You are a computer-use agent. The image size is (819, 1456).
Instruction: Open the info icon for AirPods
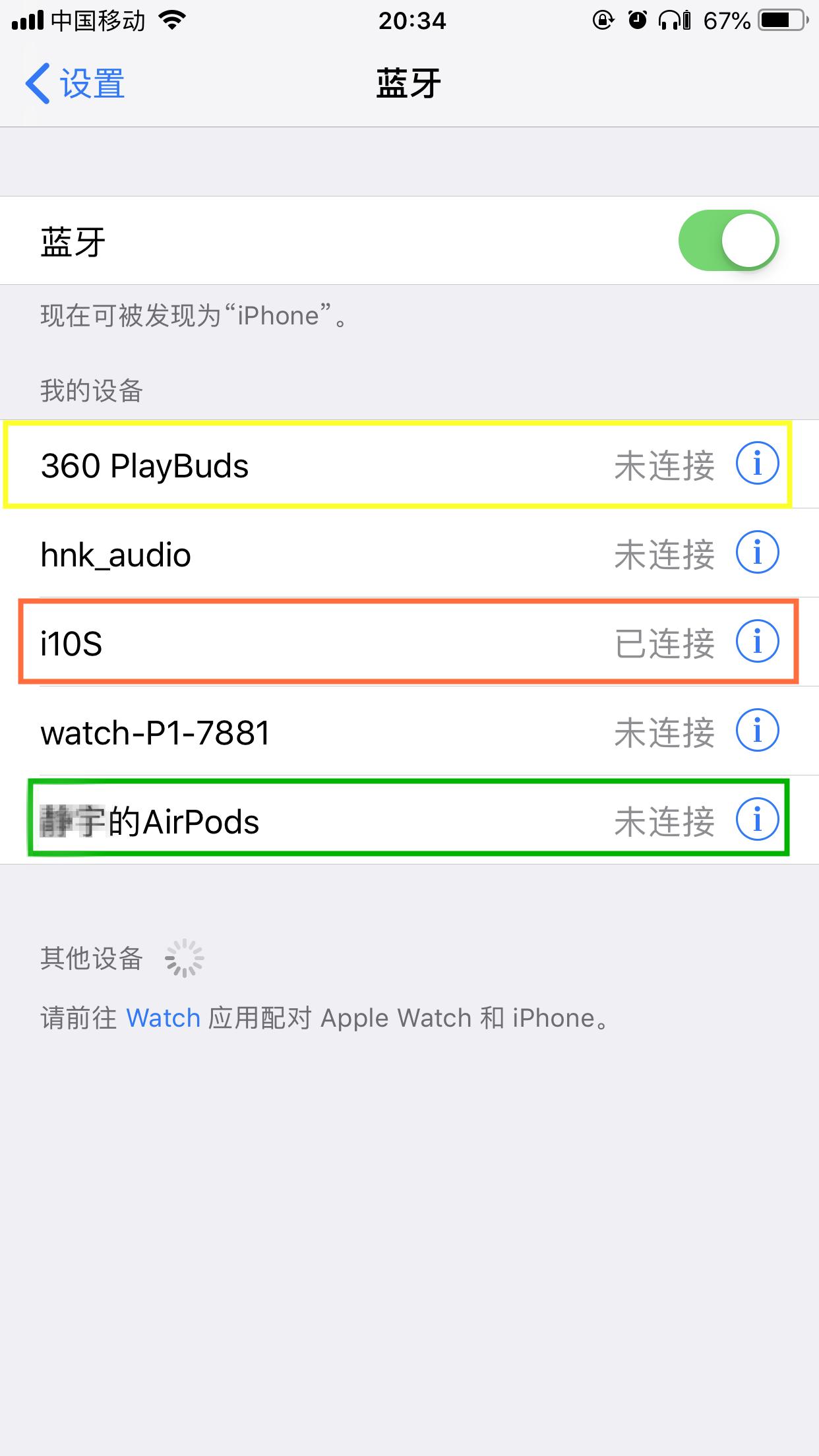click(x=757, y=820)
